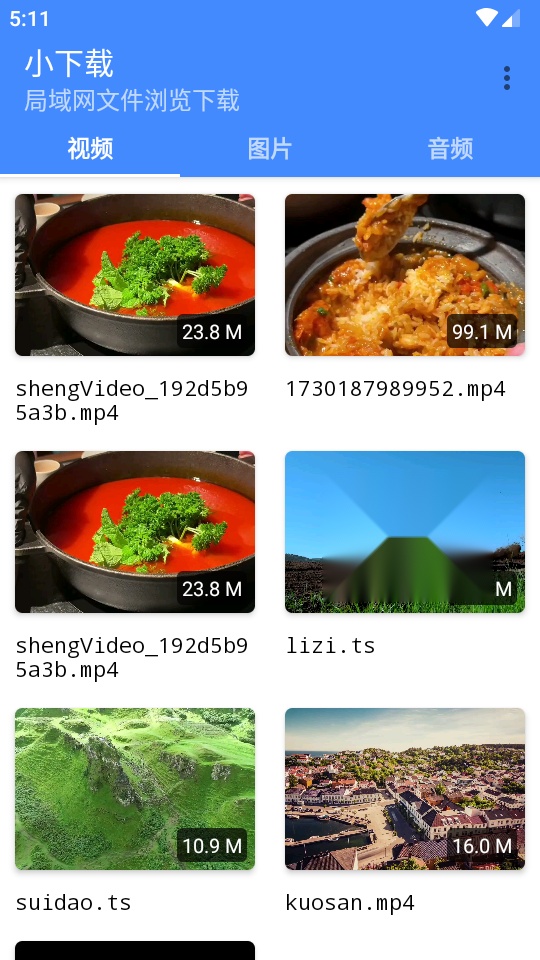Switch to the 图片 tab

click(269, 149)
